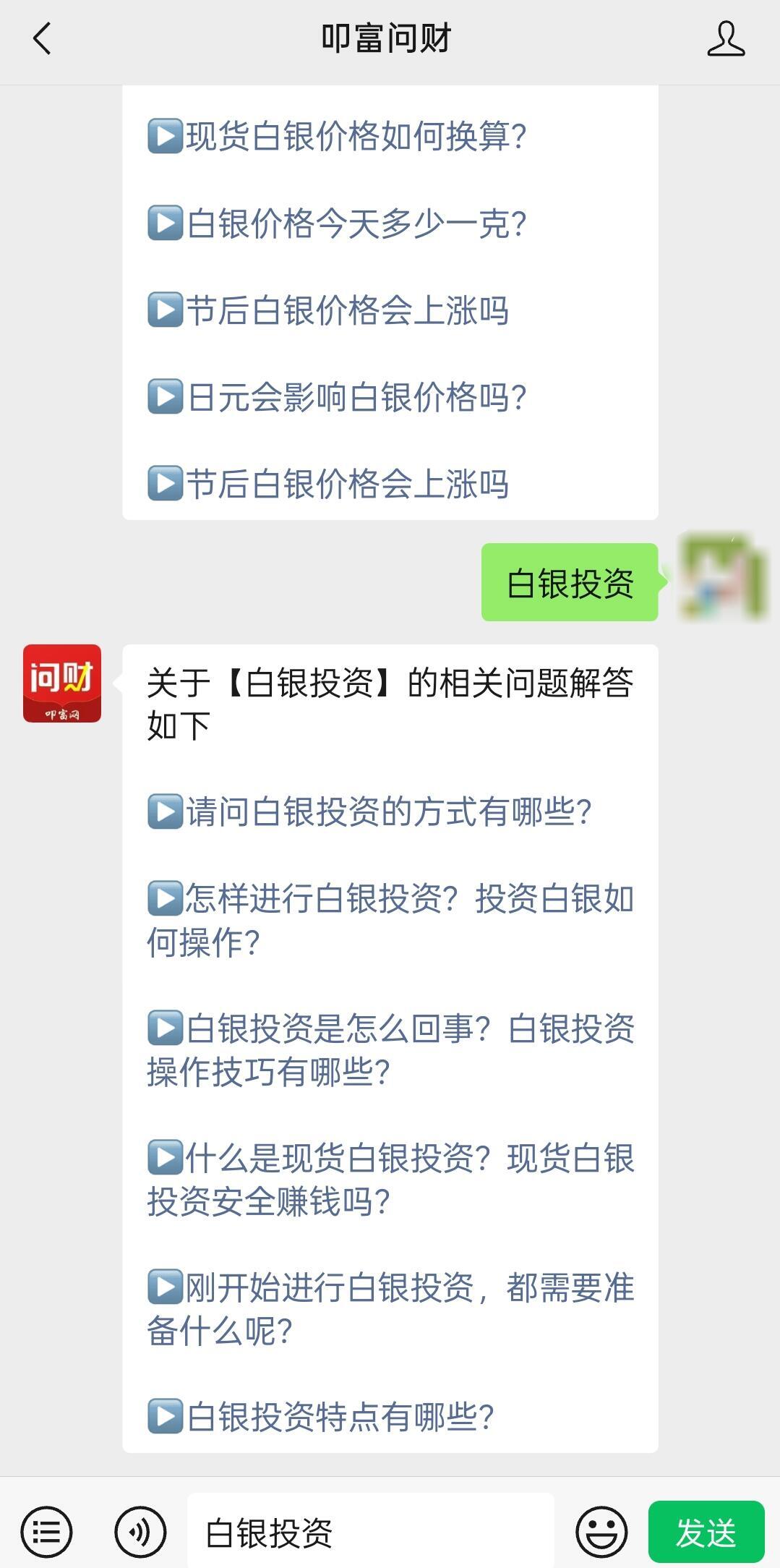The width and height of the screenshot is (780, 1568).
Task: Open the emoji picker
Action: coord(601,1532)
